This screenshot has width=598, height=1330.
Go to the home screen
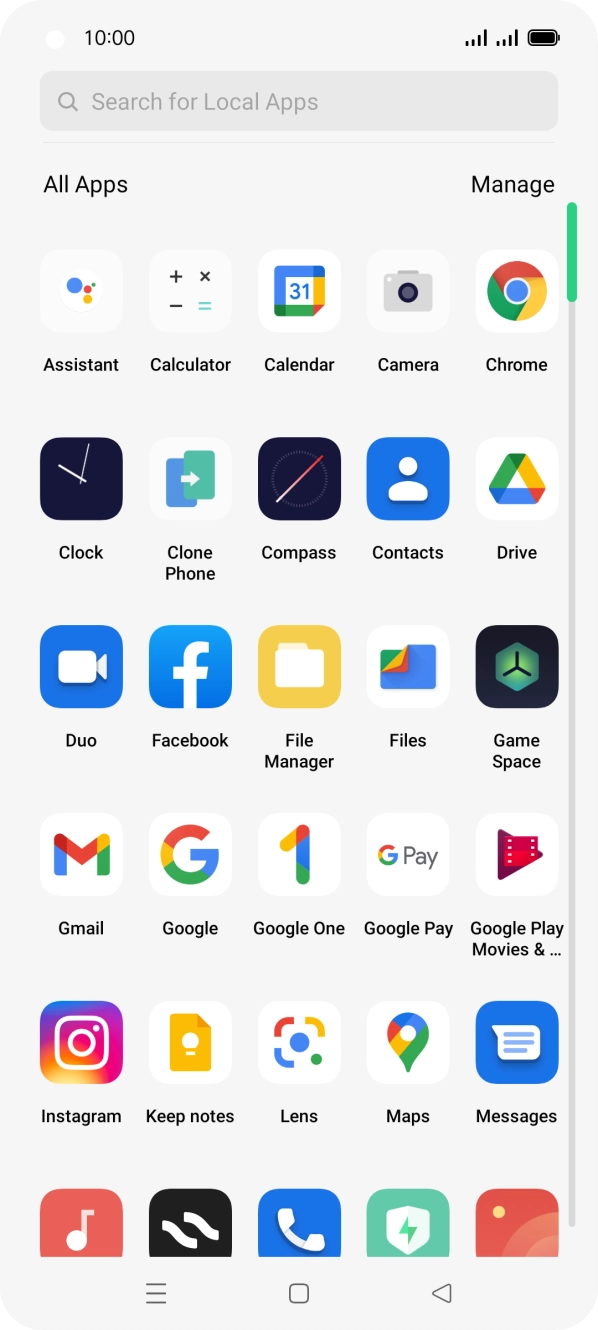pyautogui.click(x=298, y=1293)
